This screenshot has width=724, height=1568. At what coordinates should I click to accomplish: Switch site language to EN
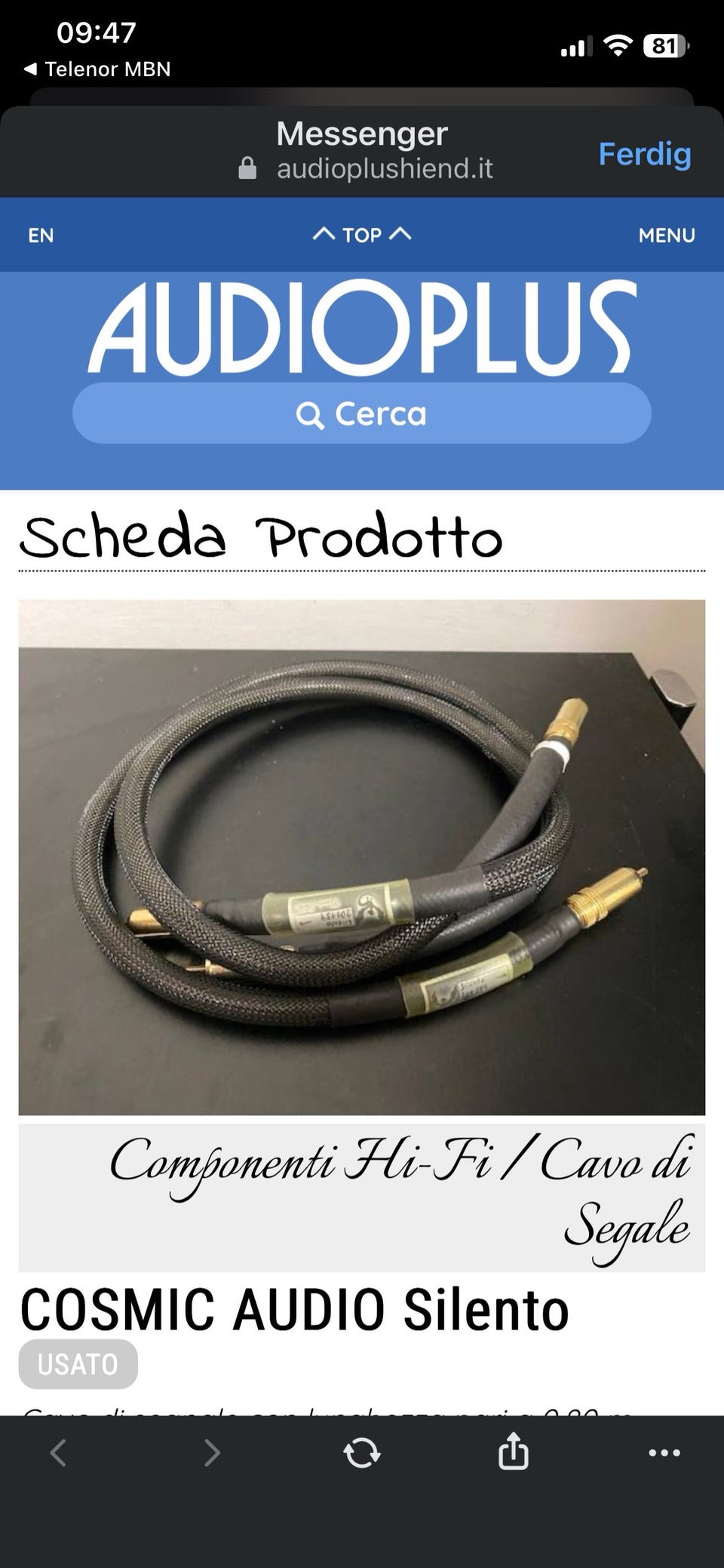click(41, 235)
